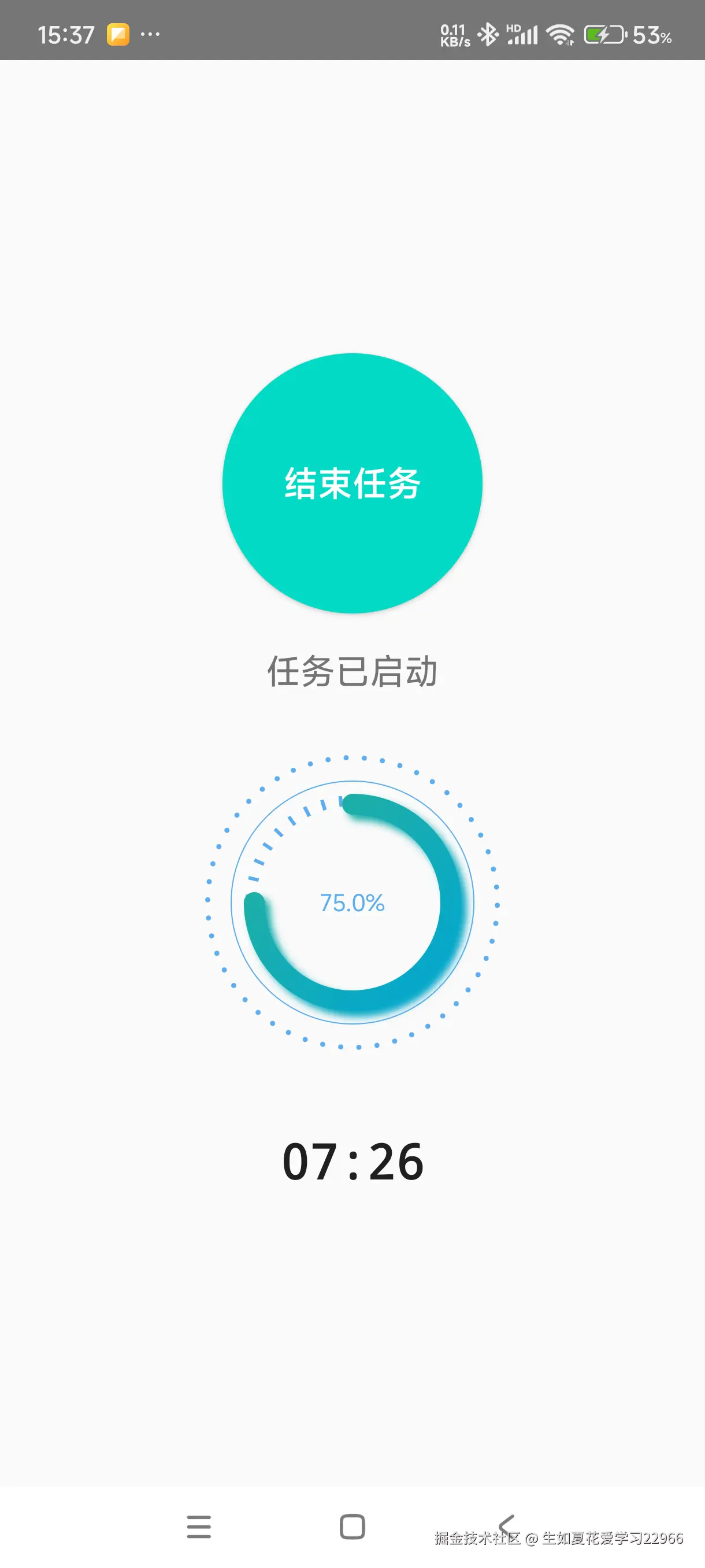Tap the cellular signal strength icon
This screenshot has height=1568, width=705.
tap(524, 35)
